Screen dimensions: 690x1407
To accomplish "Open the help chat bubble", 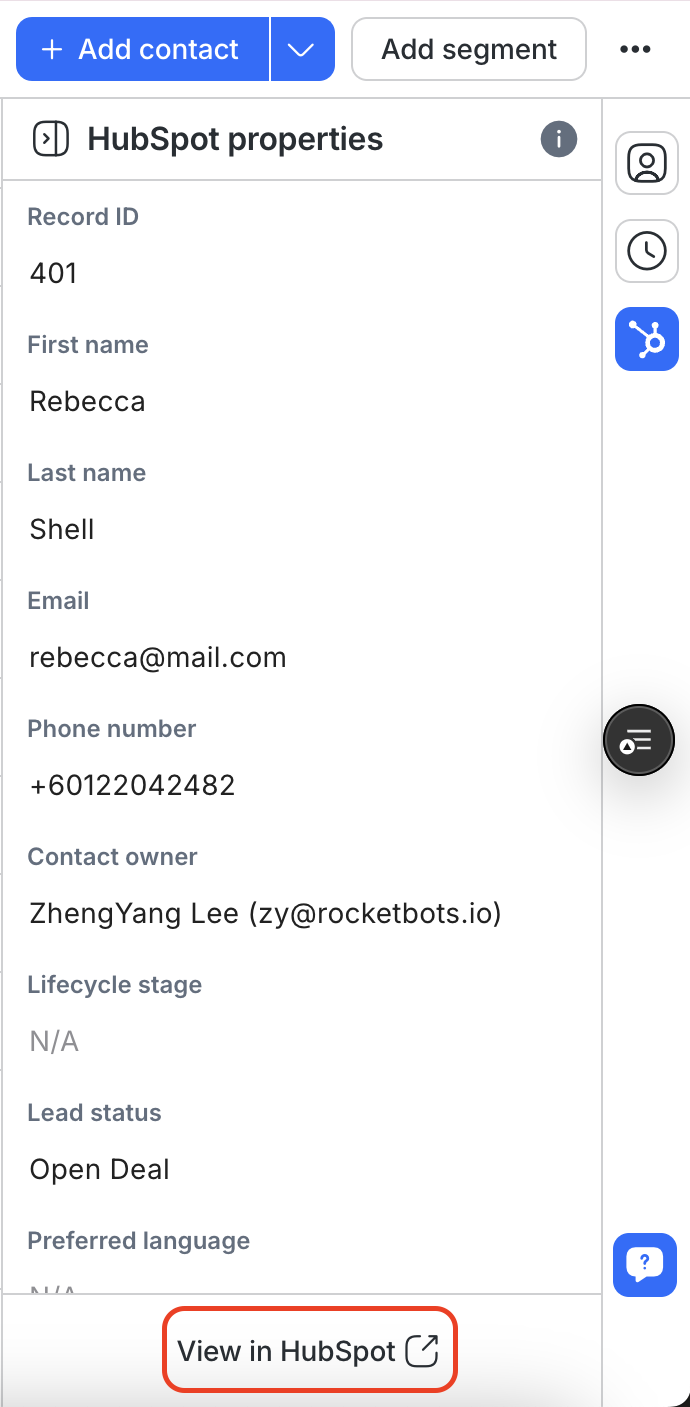I will (645, 1265).
